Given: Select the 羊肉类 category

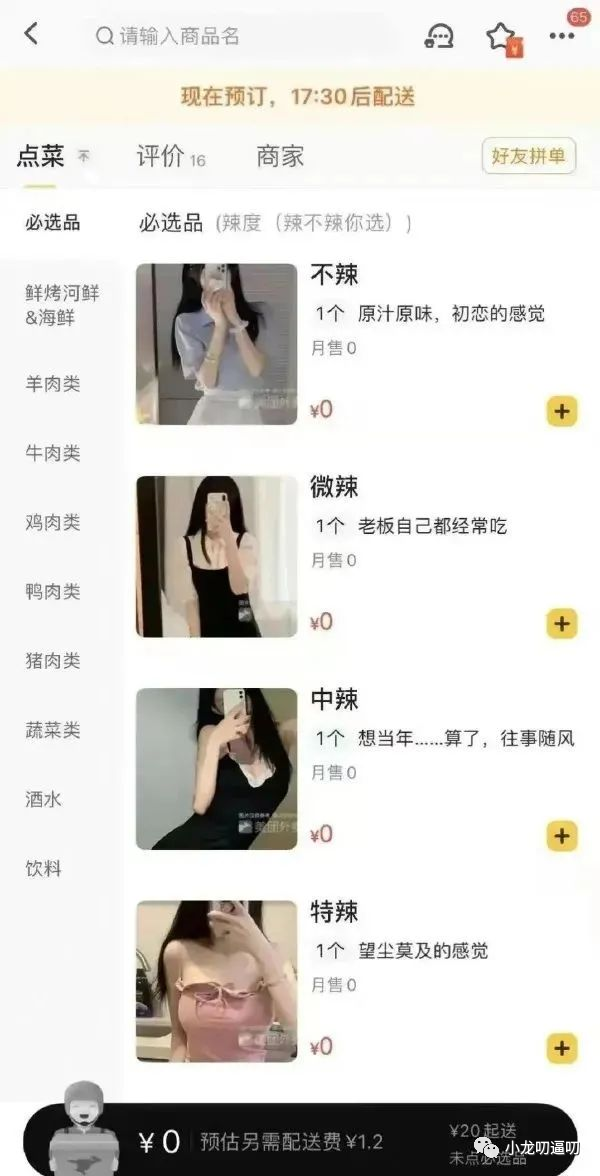Looking at the screenshot, I should point(52,384).
